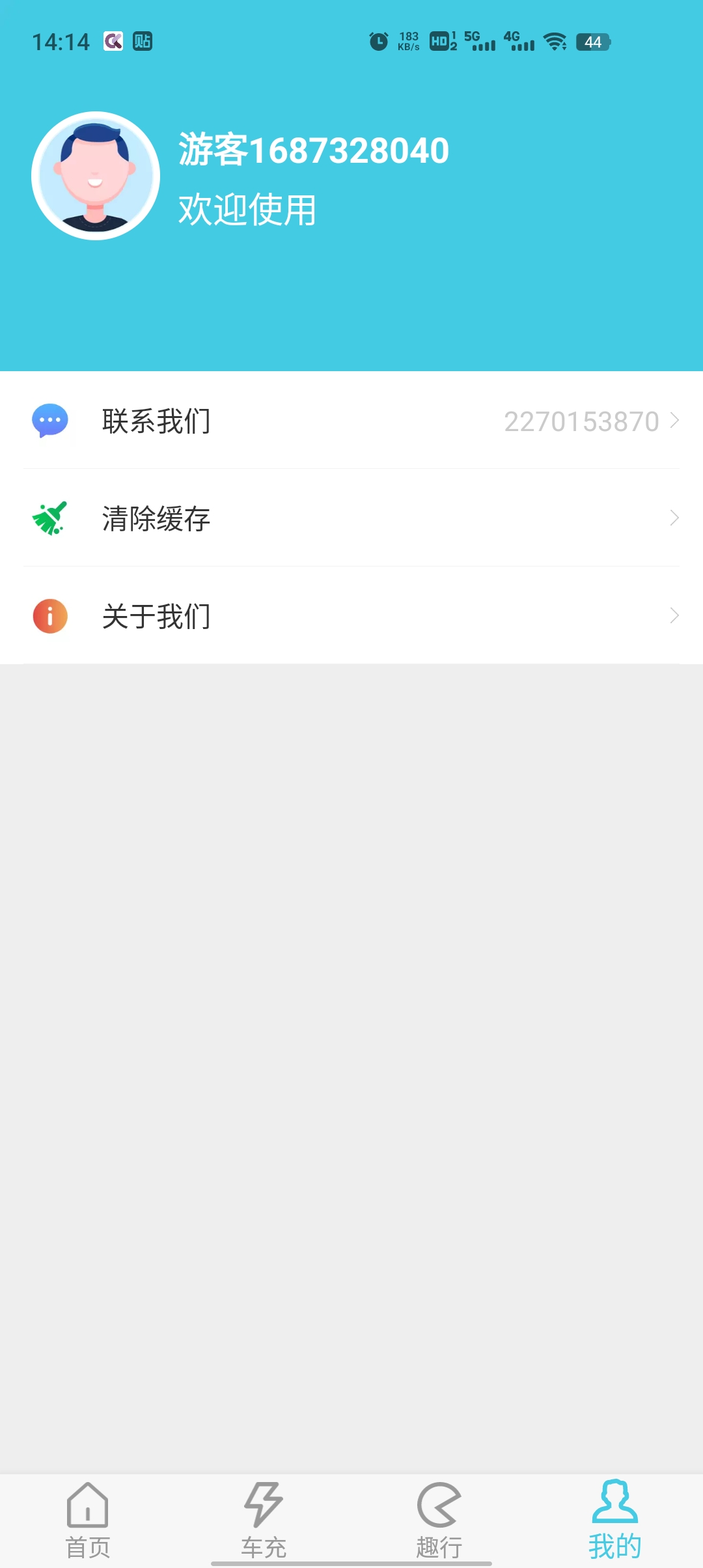The width and height of the screenshot is (703, 1568).
Task: Click the orange info icon beside 关于我们
Action: (49, 617)
